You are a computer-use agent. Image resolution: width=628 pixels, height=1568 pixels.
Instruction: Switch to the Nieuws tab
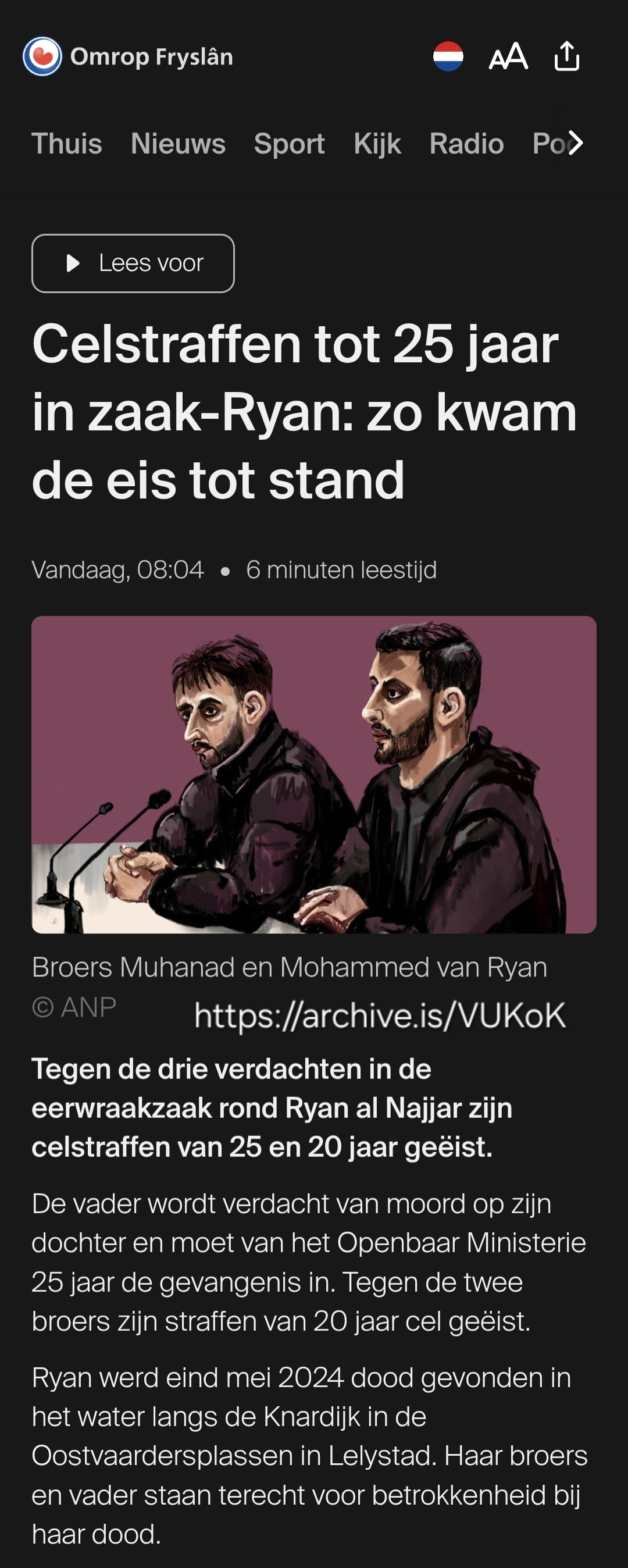coord(179,144)
